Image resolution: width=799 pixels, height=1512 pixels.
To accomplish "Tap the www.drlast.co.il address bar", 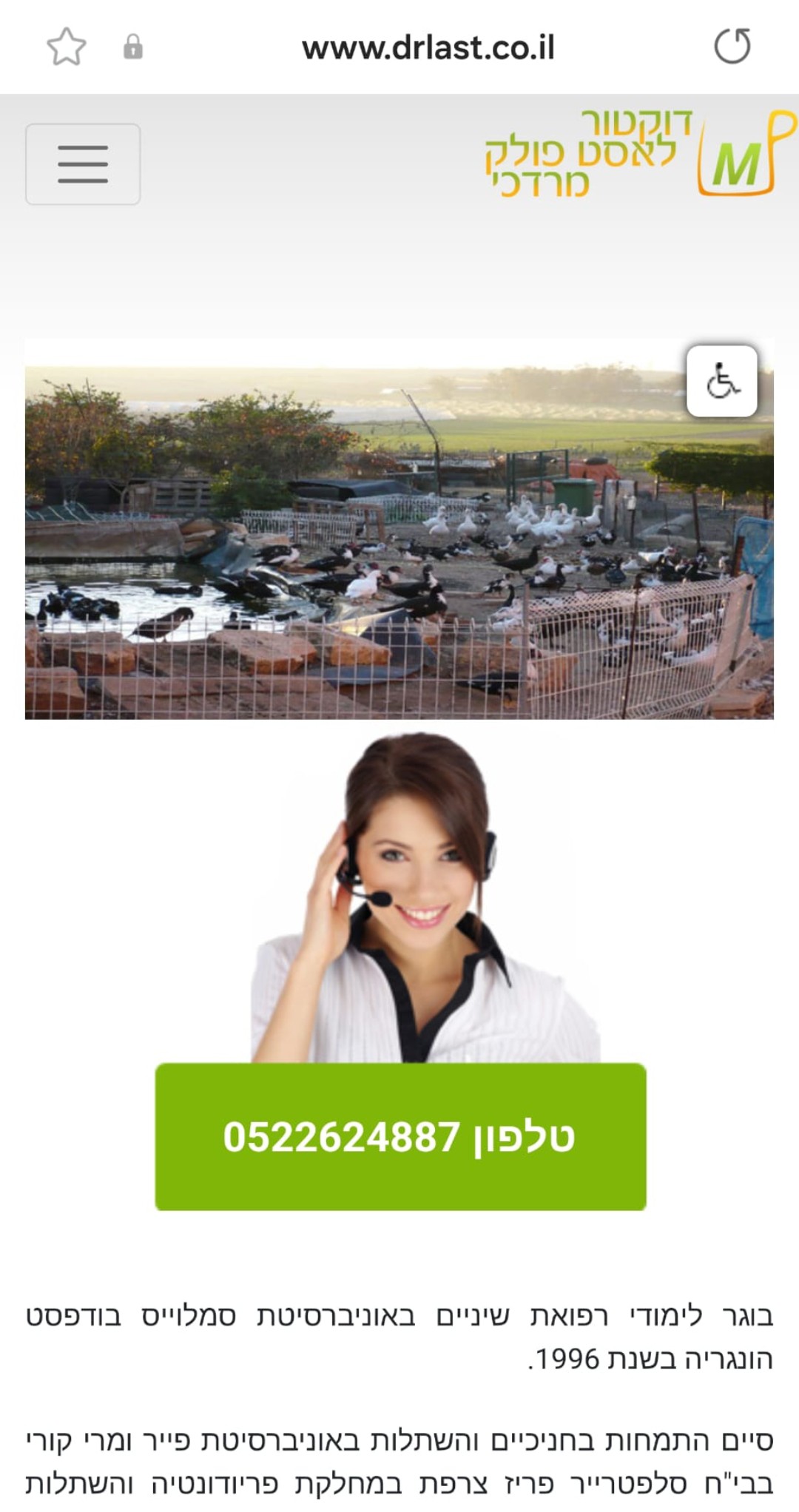I will (x=428, y=48).
